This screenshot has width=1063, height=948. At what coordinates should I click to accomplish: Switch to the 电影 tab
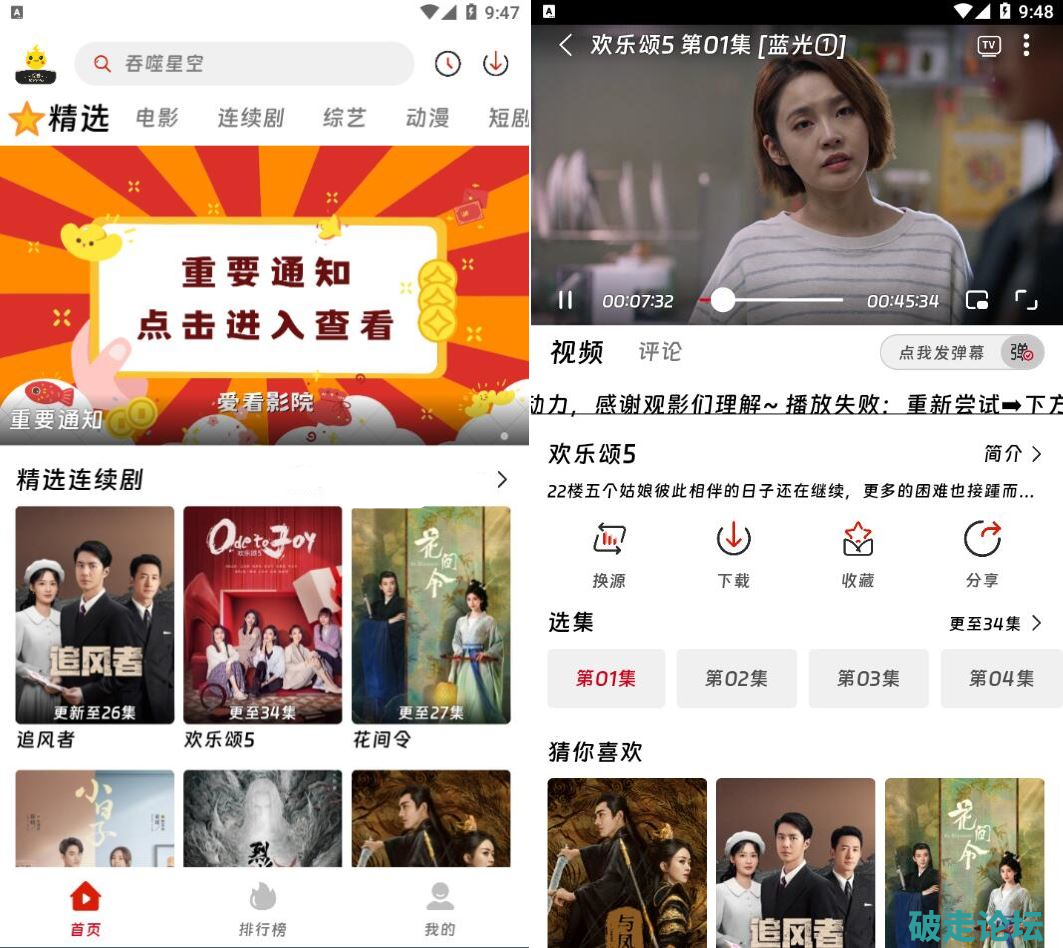pos(157,118)
